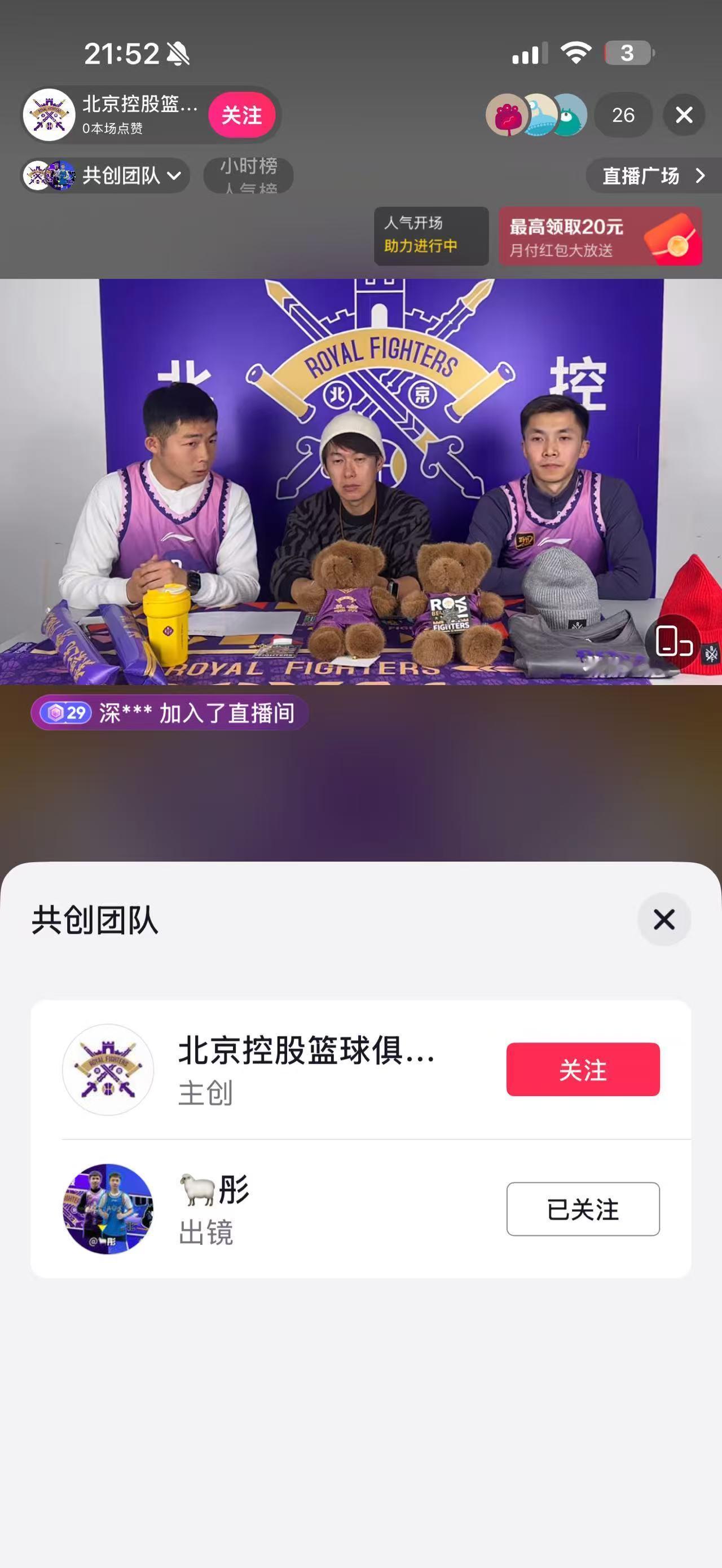Open the 最高领取20元 offer
The width and height of the screenshot is (722, 1568).
tap(566, 227)
